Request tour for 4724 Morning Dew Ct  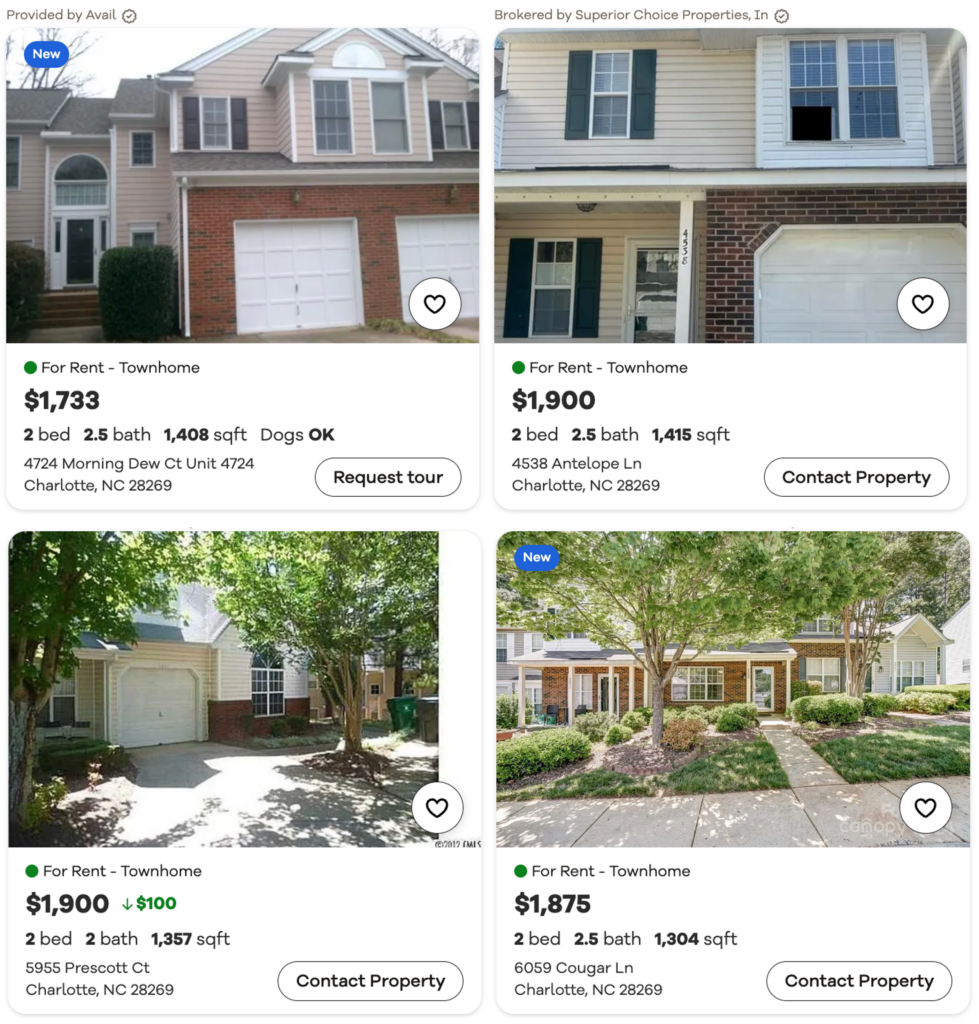pos(388,478)
